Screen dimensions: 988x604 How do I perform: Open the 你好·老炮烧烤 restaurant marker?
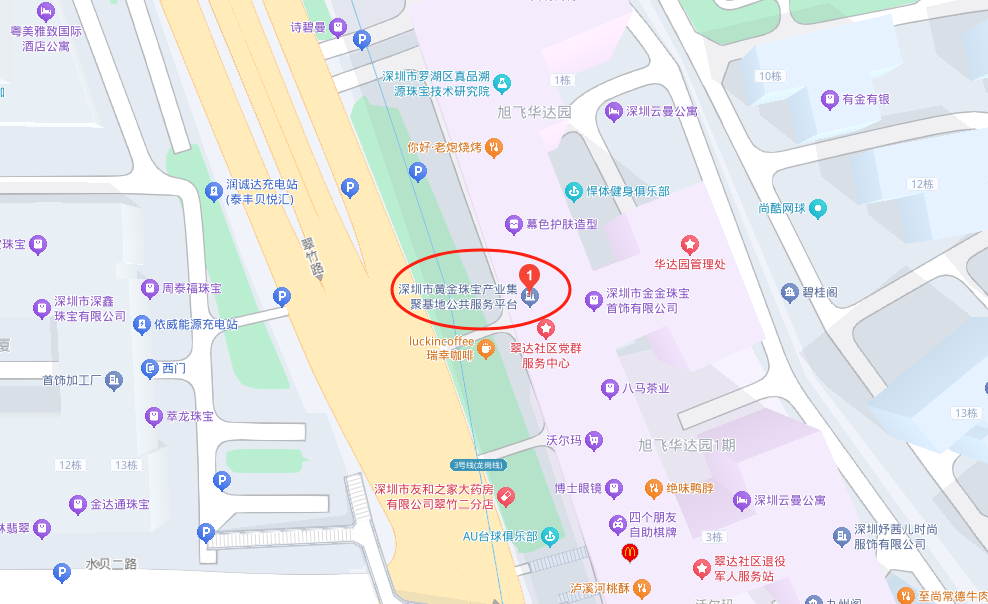click(x=493, y=148)
